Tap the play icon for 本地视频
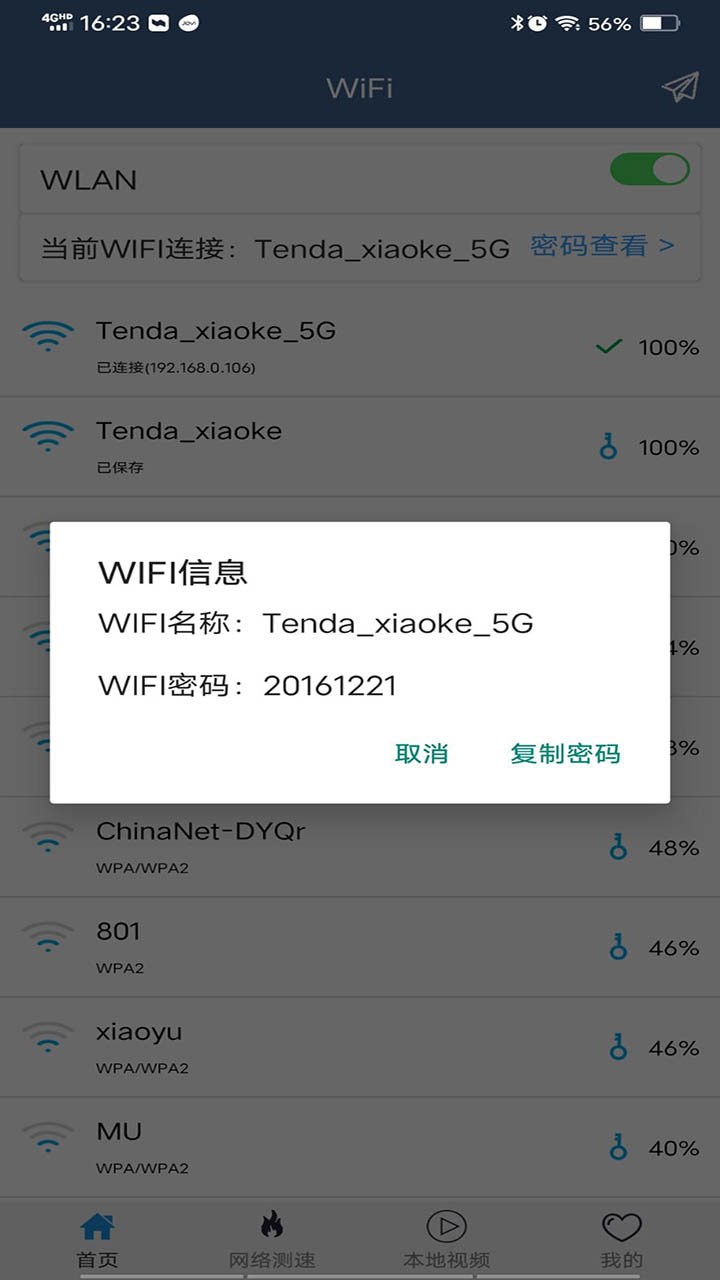 447,1226
